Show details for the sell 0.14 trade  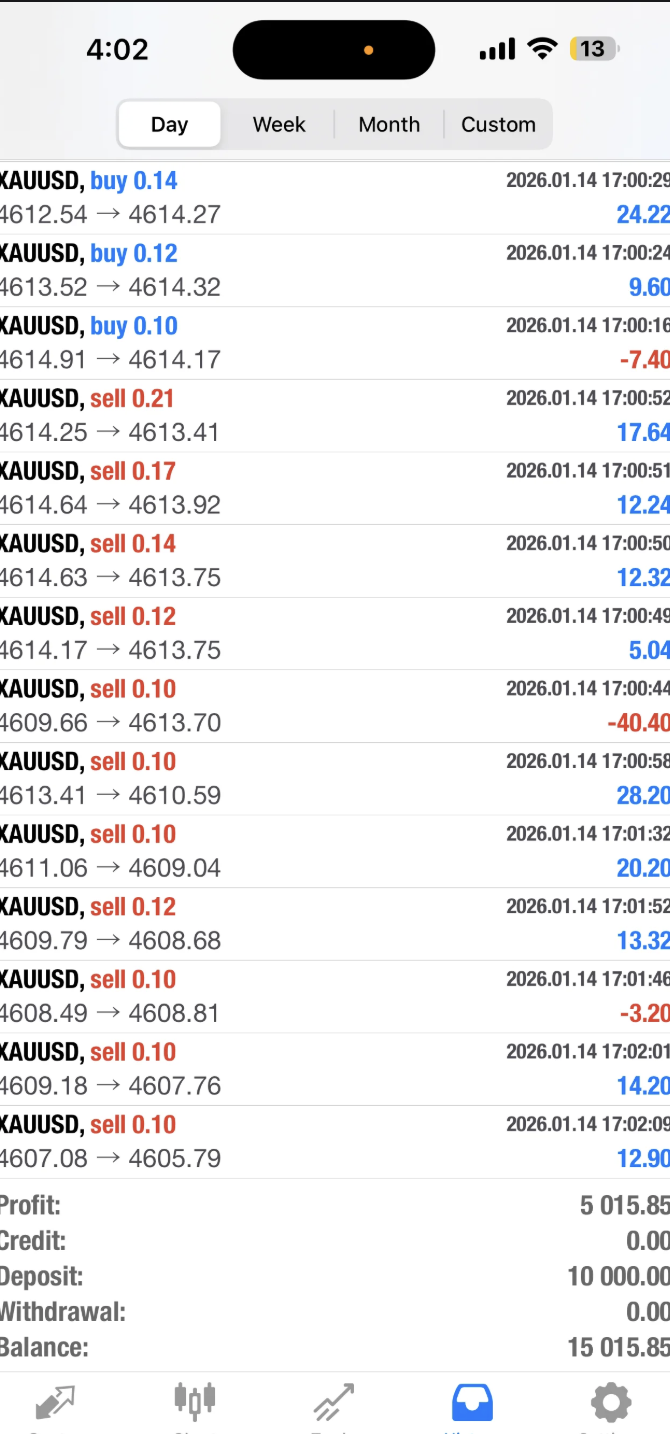335,561
